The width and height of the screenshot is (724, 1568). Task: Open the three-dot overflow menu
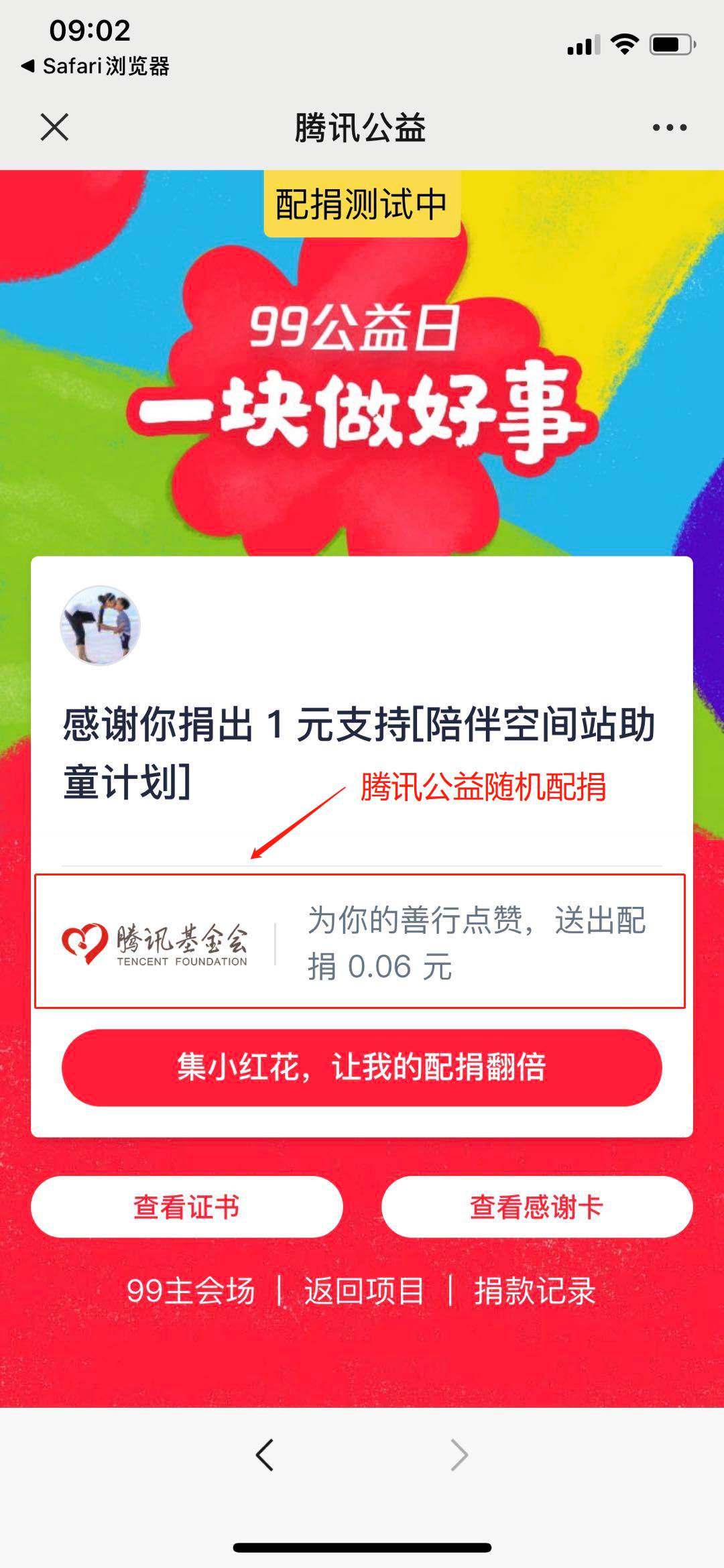click(669, 127)
